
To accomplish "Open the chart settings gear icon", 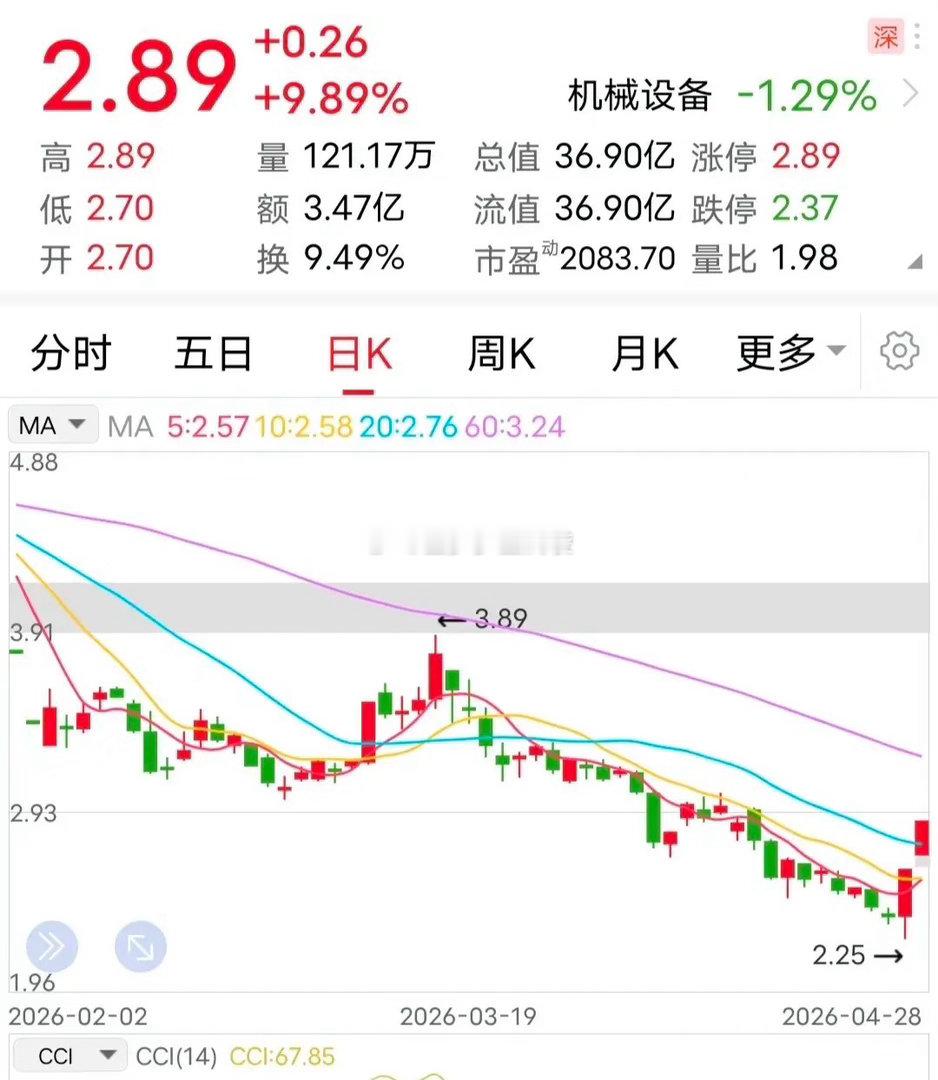I will 898,350.
